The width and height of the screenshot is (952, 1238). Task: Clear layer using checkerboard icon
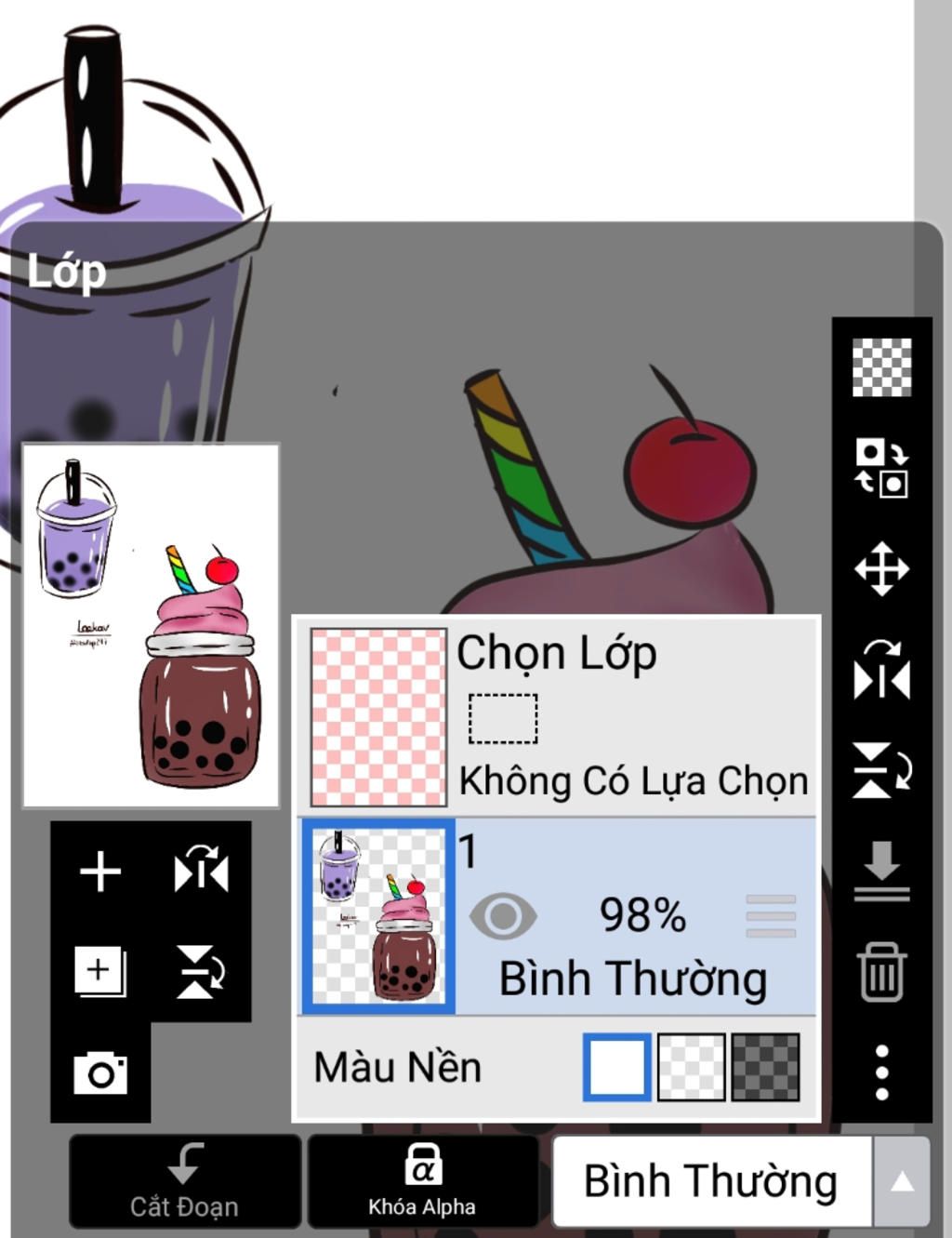pyautogui.click(x=881, y=366)
